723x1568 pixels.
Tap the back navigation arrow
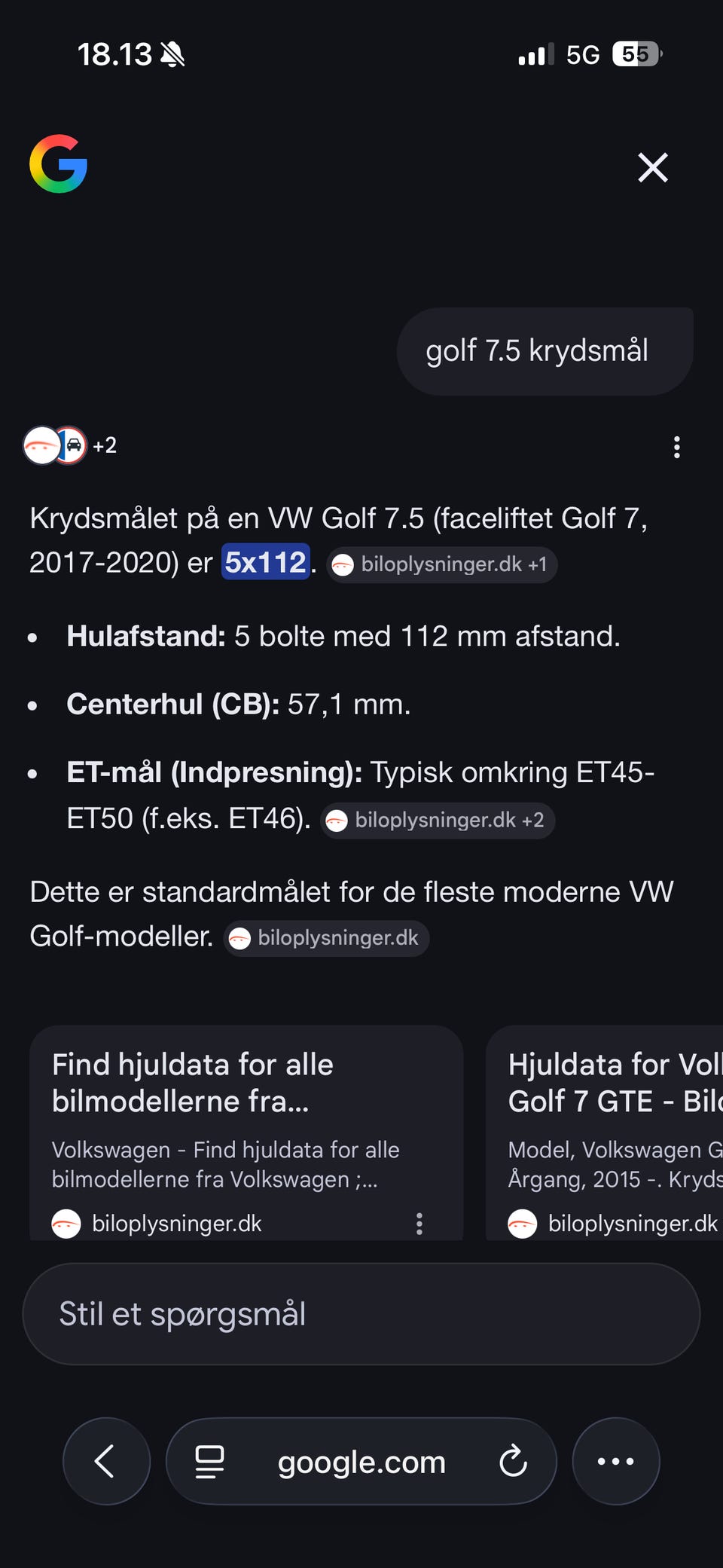[105, 1460]
